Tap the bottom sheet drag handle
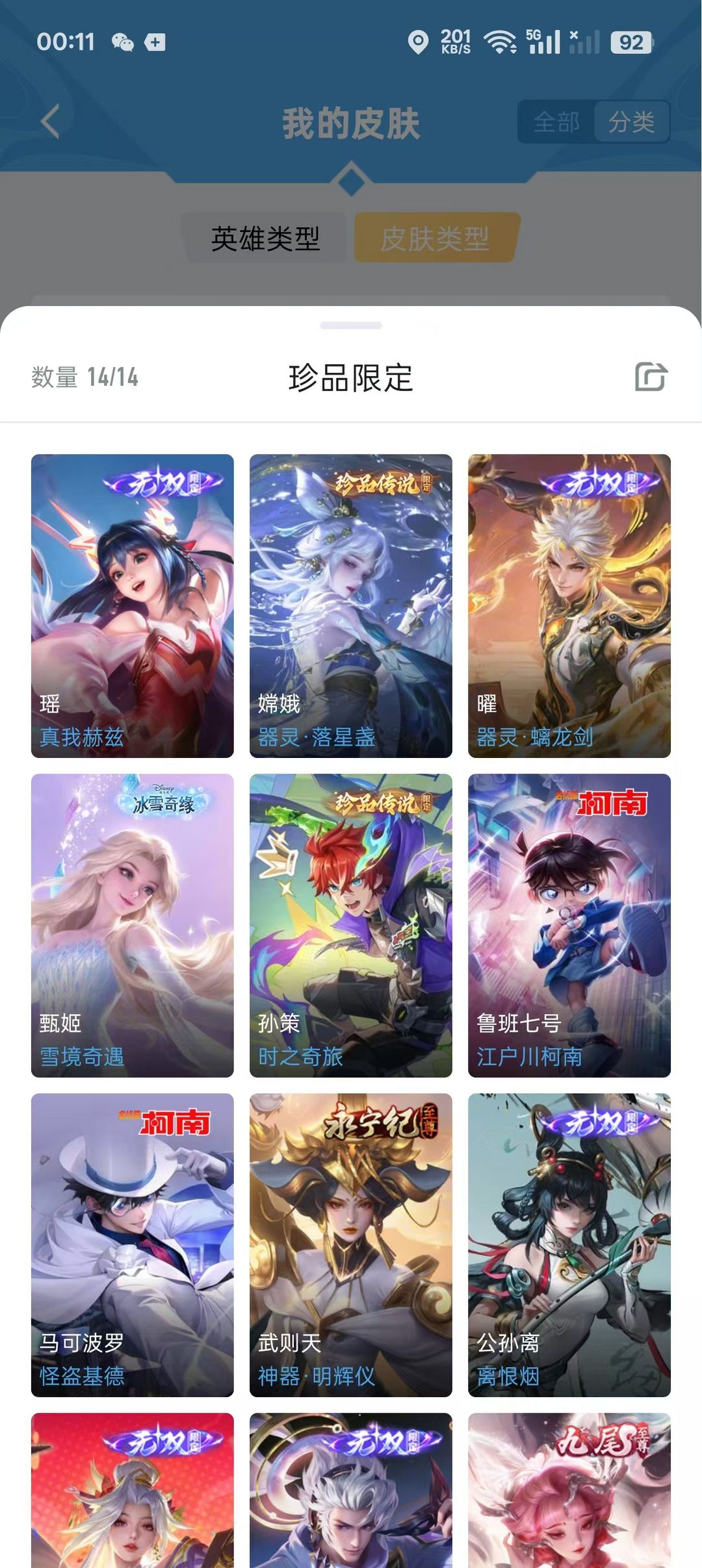The width and height of the screenshot is (702, 1568). click(351, 325)
